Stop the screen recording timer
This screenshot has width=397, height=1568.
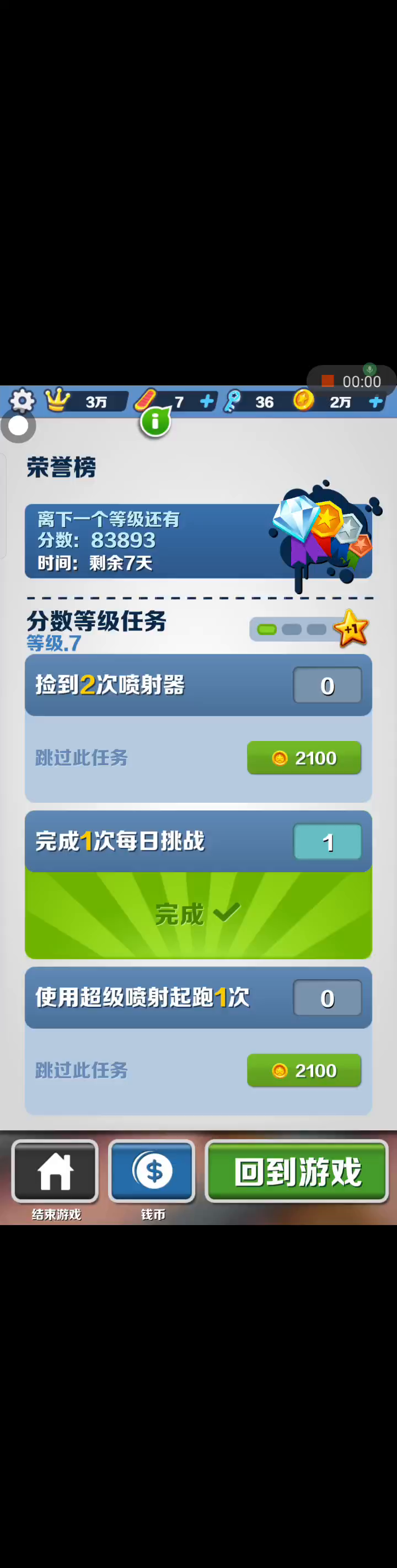point(328,381)
